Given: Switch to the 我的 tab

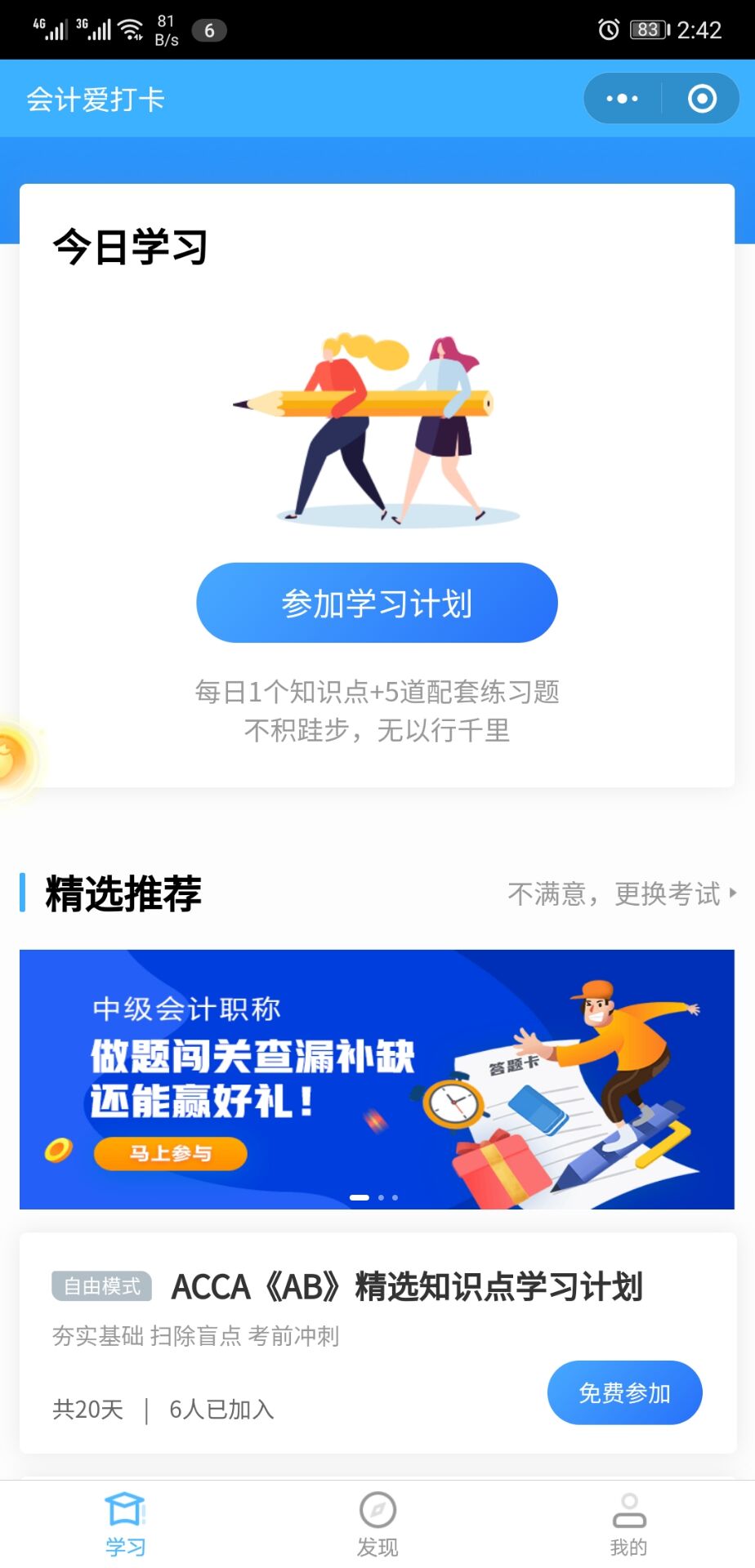Looking at the screenshot, I should click(x=628, y=1524).
